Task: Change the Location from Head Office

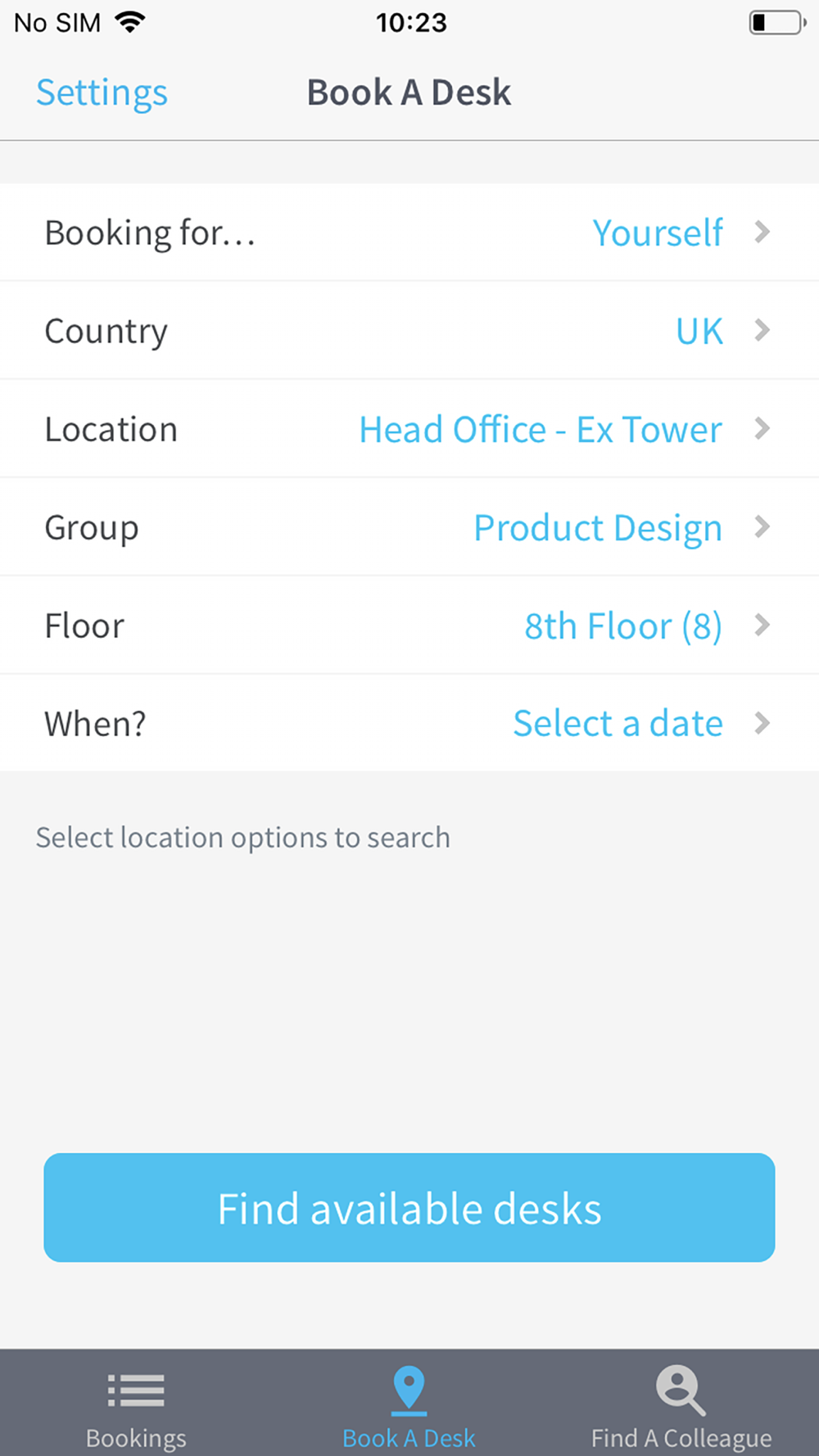Action: pos(409,429)
